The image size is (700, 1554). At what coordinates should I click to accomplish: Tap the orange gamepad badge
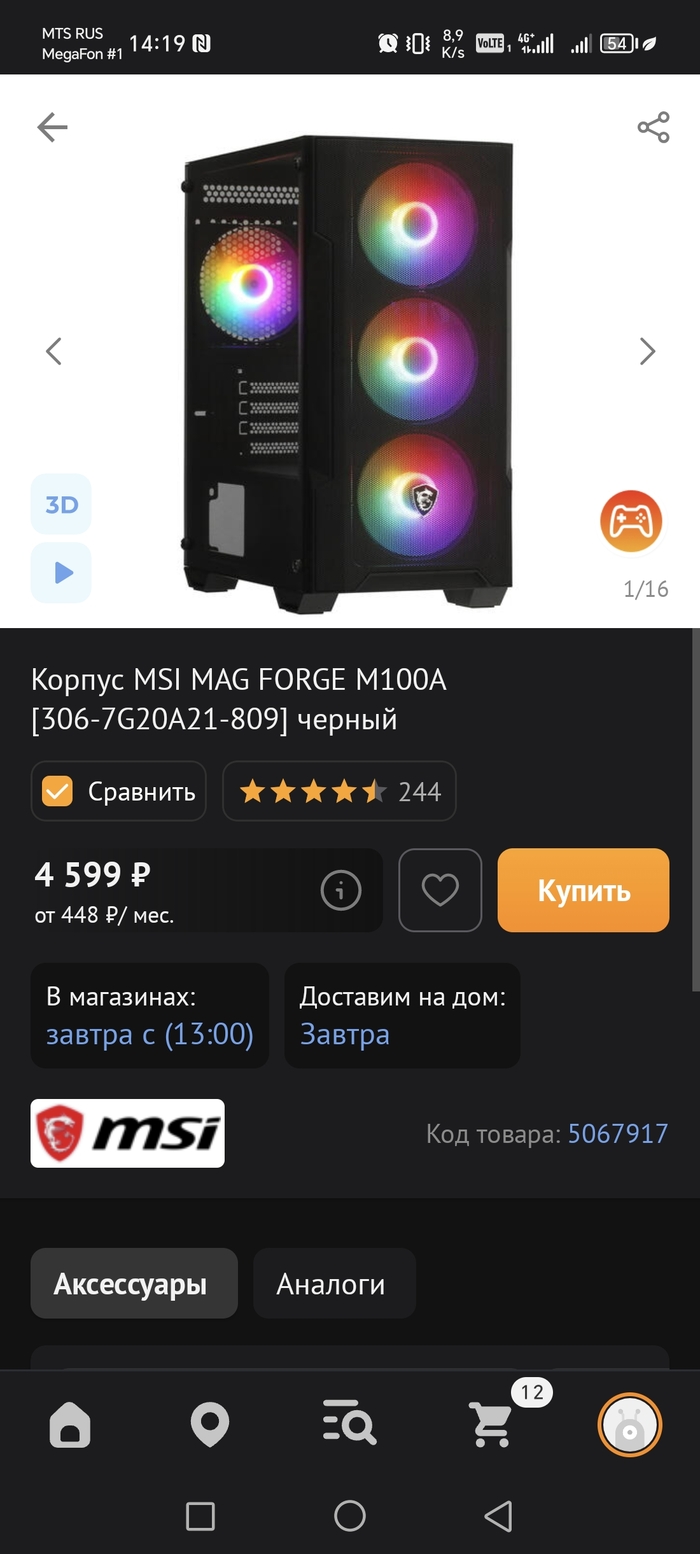point(631,521)
